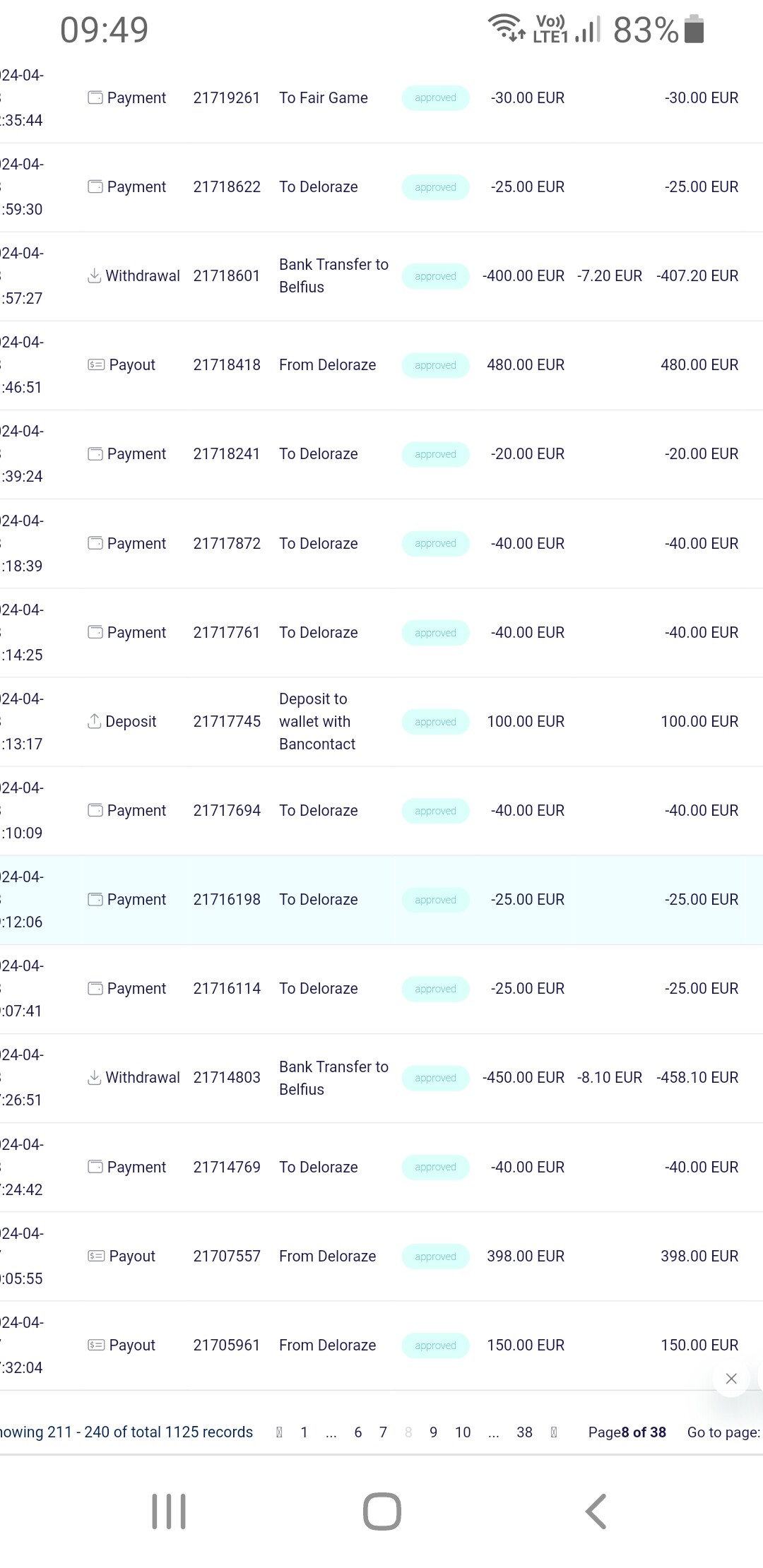Open withdrawal 21718601 to Belfius
Image resolution: width=763 pixels, height=1568 pixels.
click(x=381, y=276)
